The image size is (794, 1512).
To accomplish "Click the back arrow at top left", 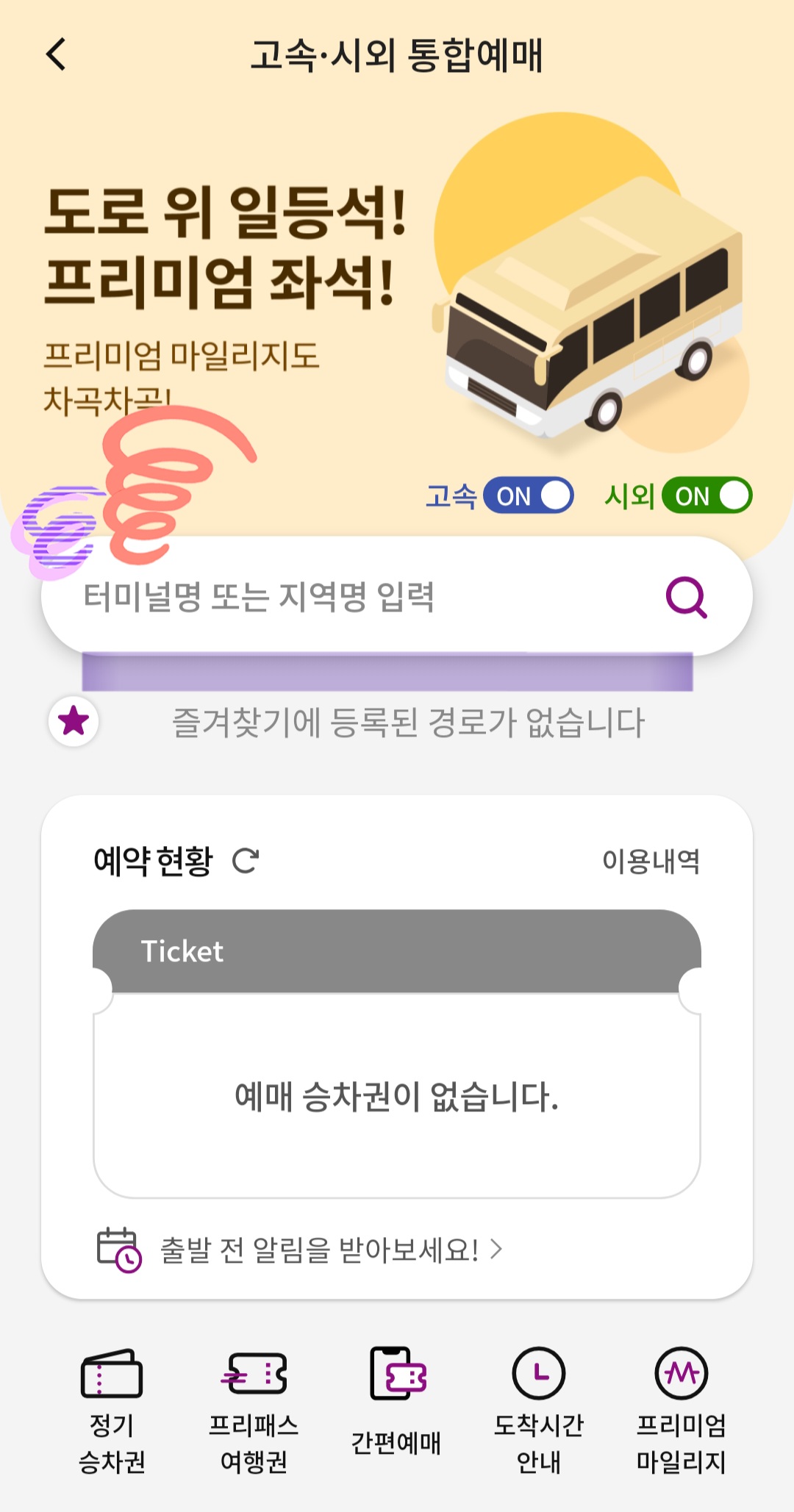I will point(55,54).
